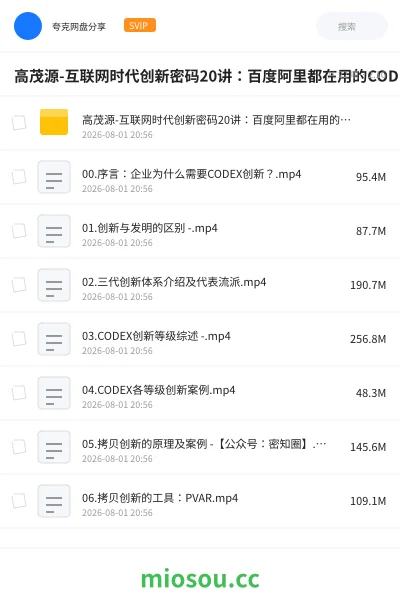Open the 搜索 search box
This screenshot has width=400, height=600.
[351, 26]
